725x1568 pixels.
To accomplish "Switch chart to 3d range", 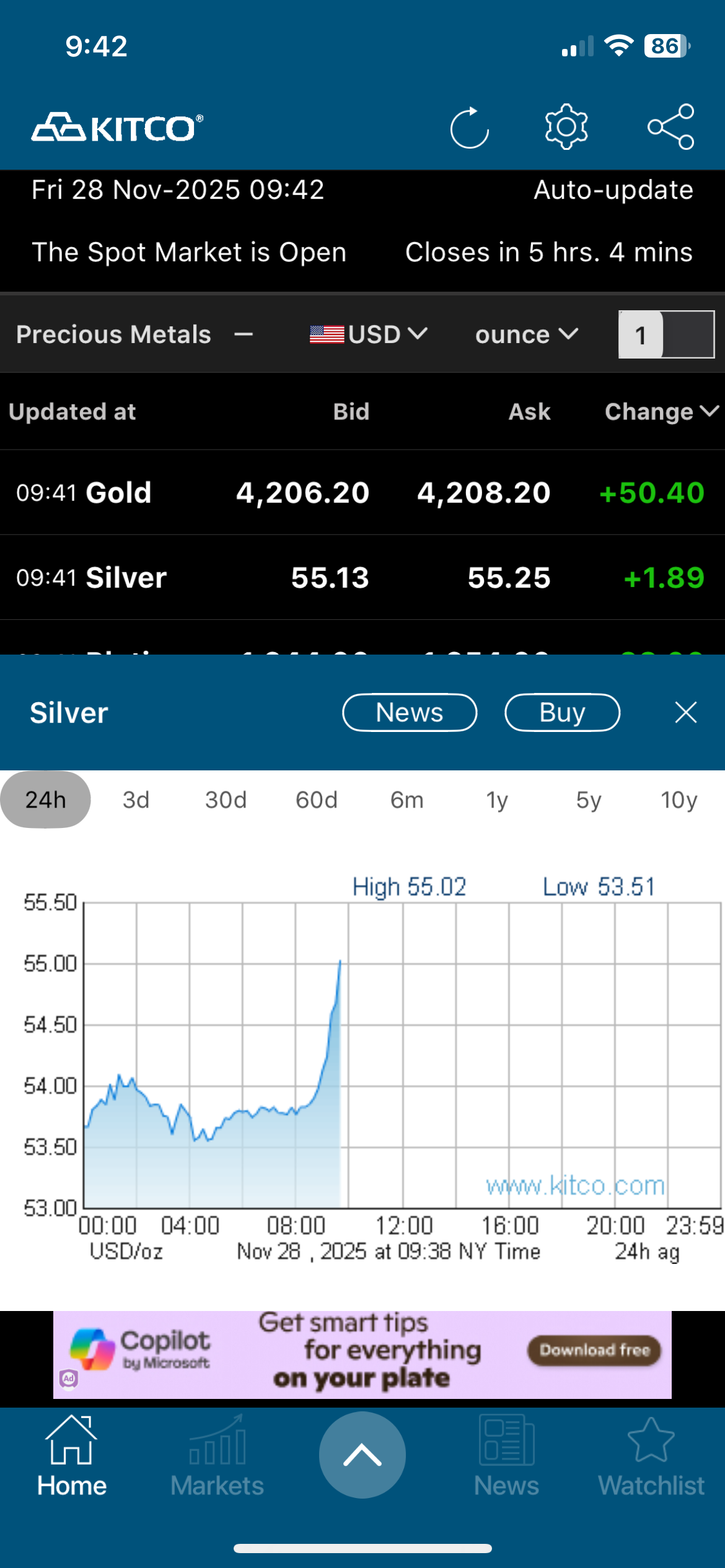I will 136,799.
